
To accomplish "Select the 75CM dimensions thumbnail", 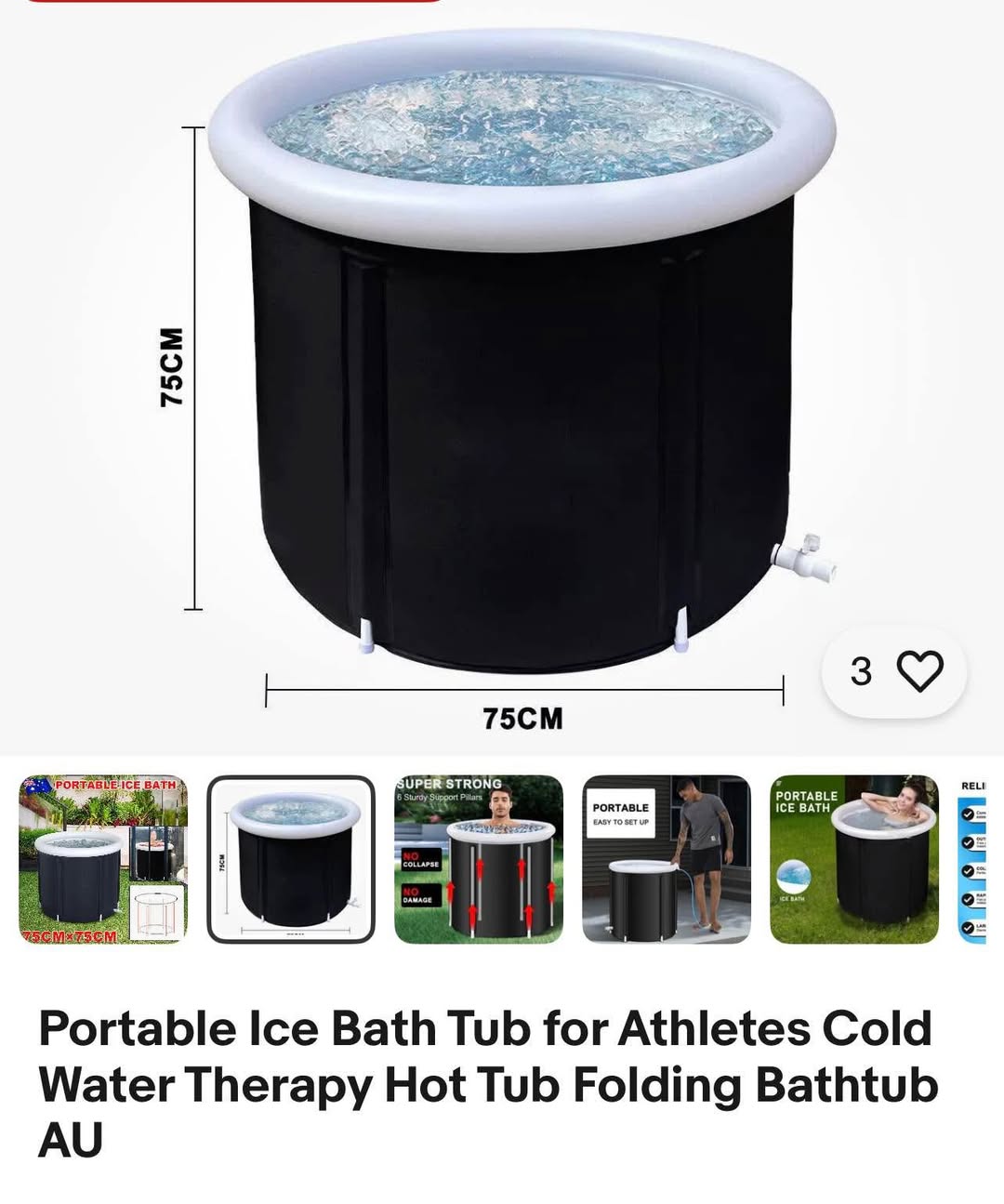I will [x=291, y=859].
